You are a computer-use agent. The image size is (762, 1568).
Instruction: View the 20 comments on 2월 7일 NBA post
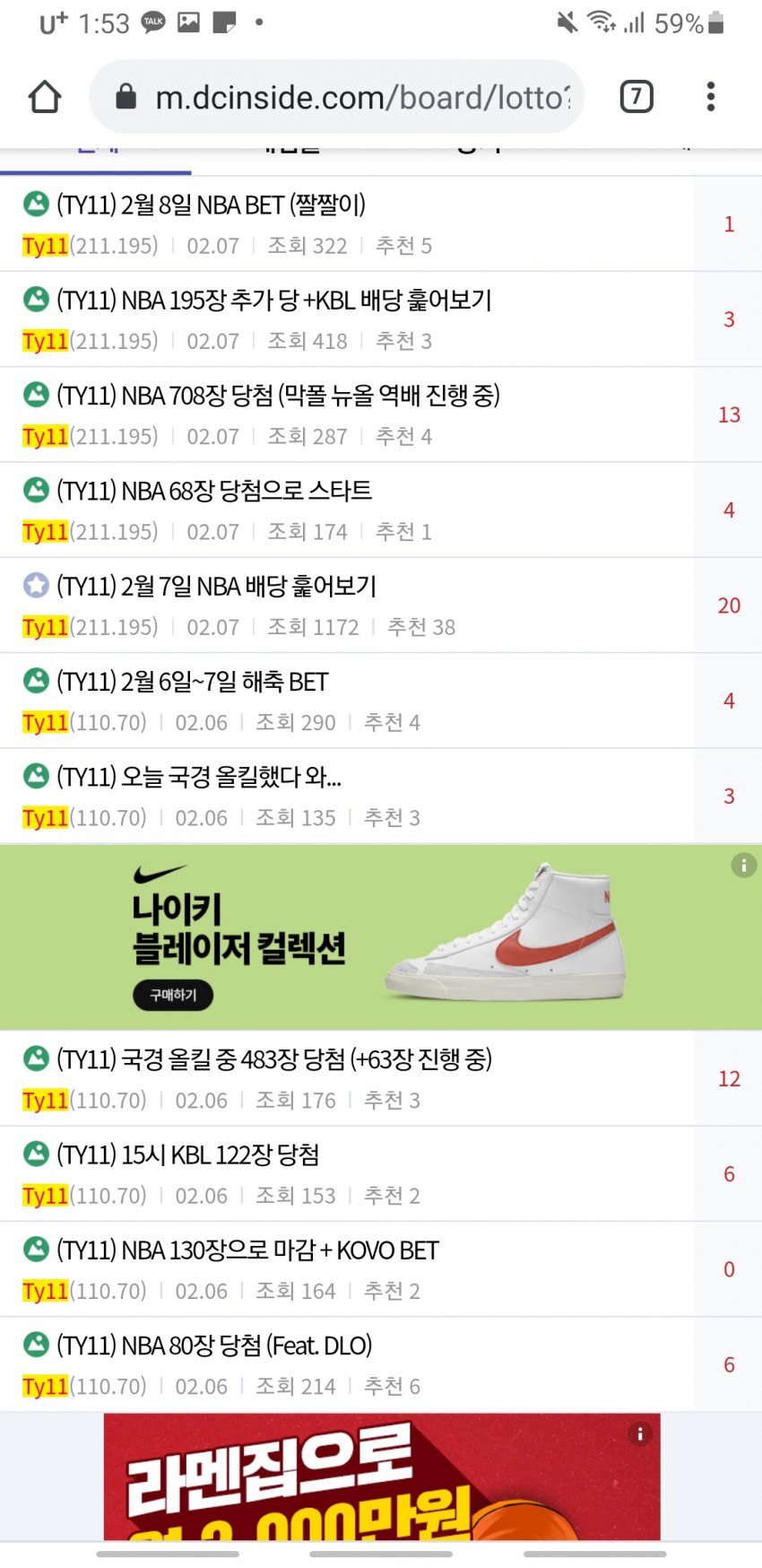pos(728,605)
